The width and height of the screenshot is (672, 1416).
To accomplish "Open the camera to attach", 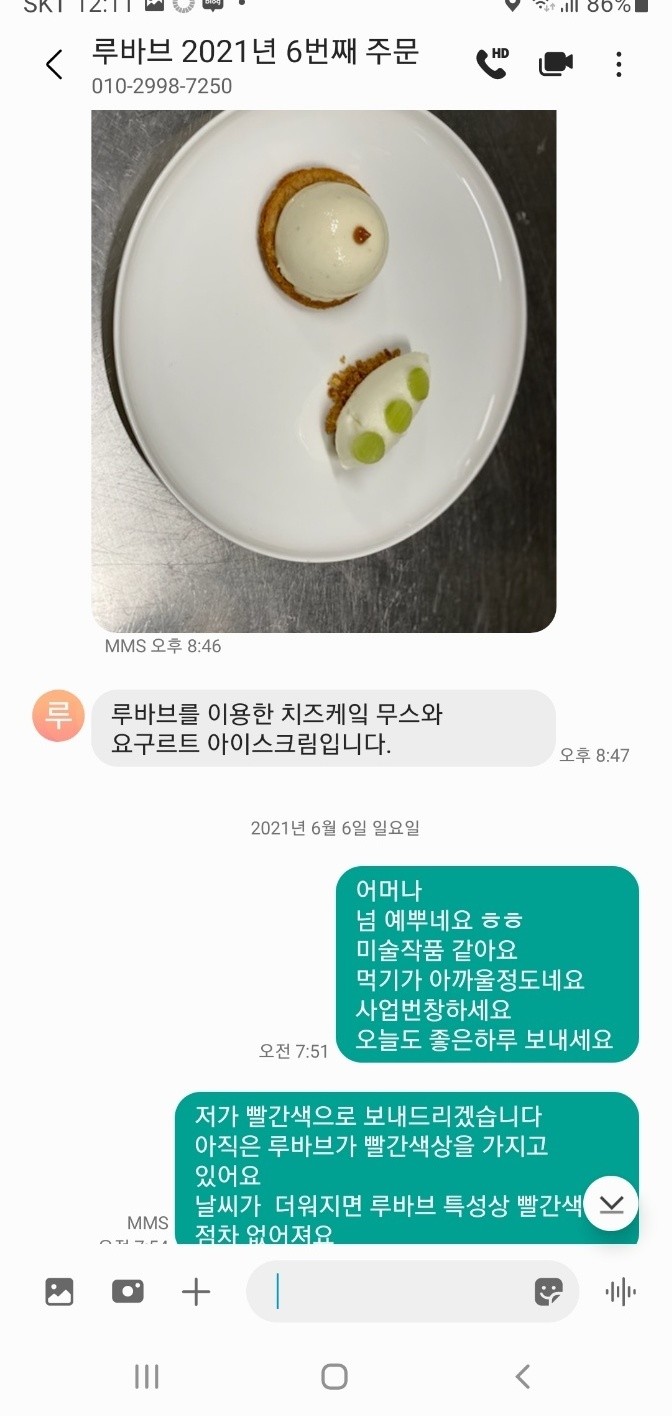I will (128, 1292).
